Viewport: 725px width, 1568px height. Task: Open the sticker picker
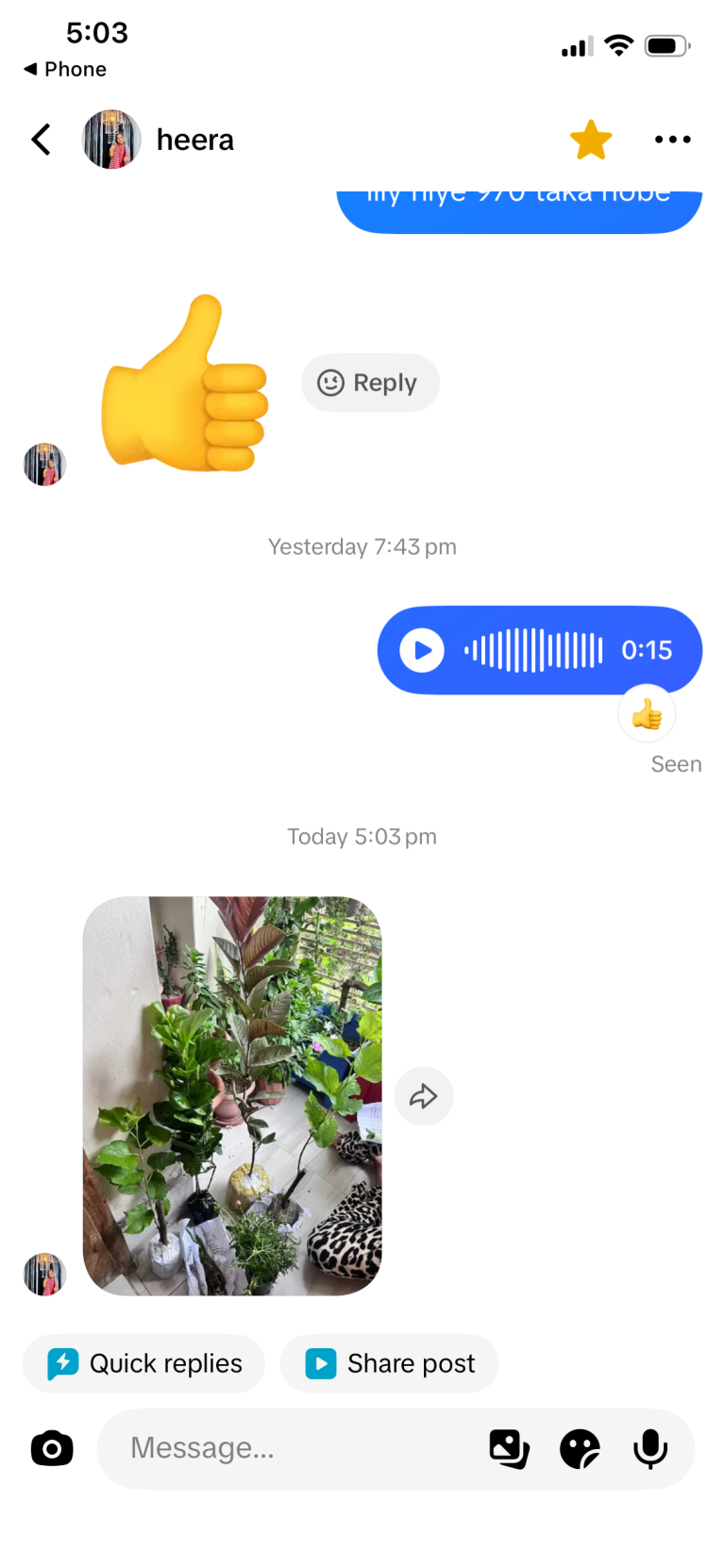[580, 1448]
